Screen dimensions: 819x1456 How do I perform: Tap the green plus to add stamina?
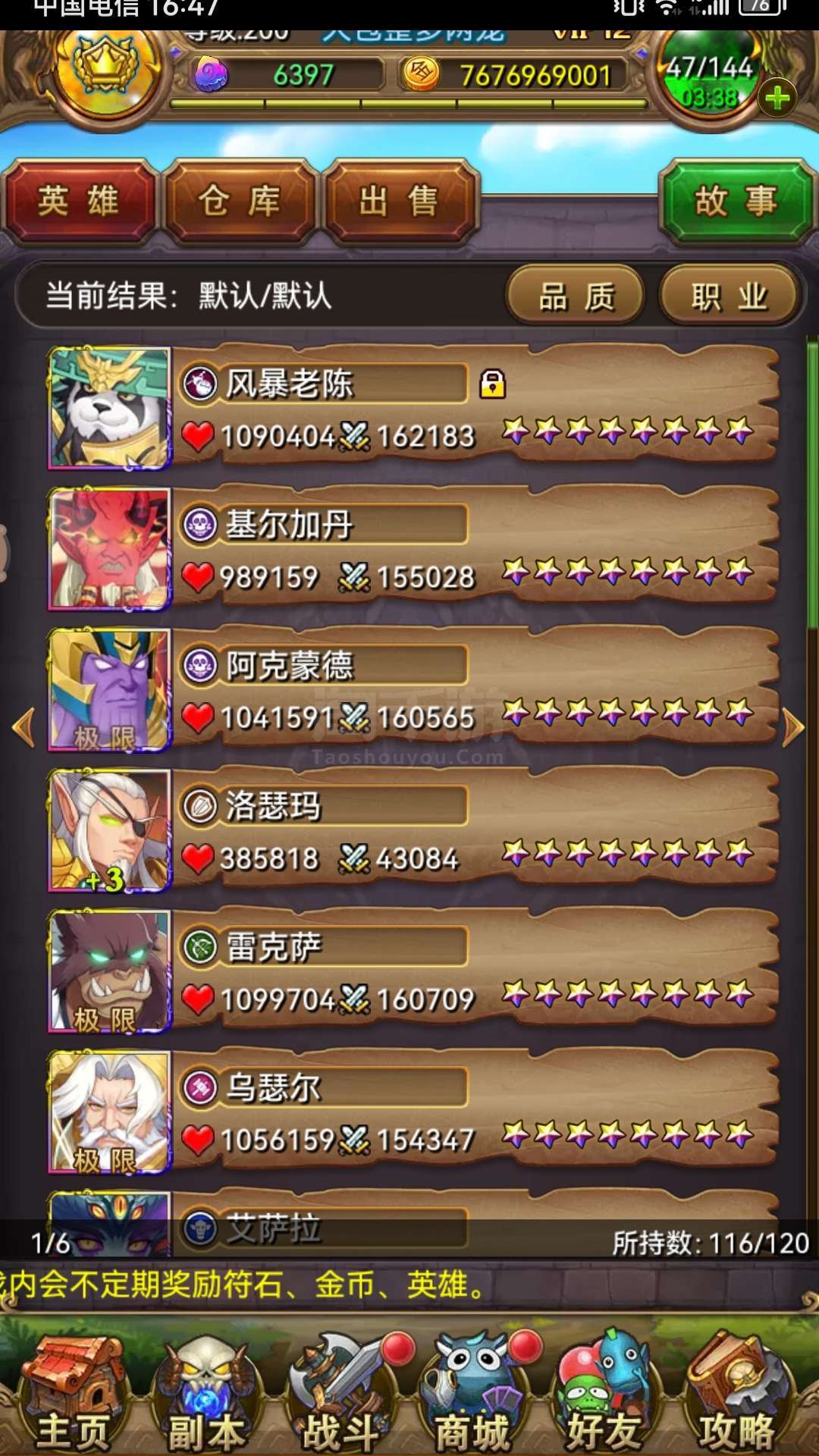coord(777,99)
